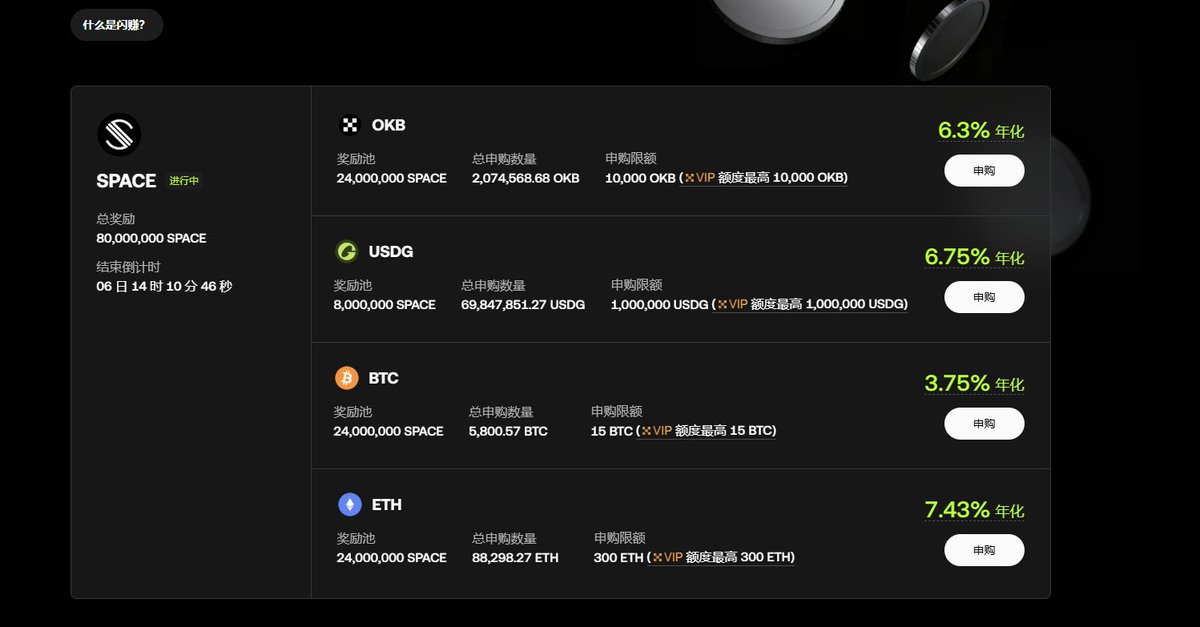
Task: Open VIP limit link in USDG row
Action: pyautogui.click(x=811, y=304)
